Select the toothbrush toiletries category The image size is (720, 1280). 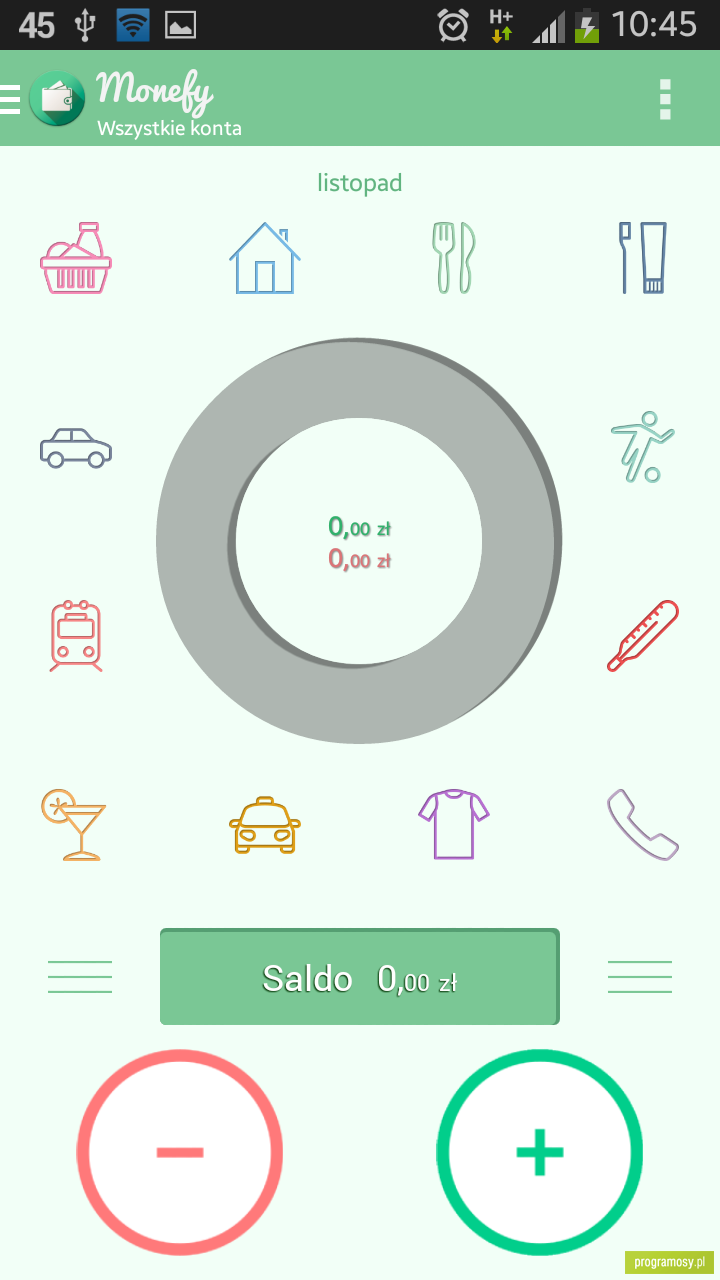click(643, 258)
